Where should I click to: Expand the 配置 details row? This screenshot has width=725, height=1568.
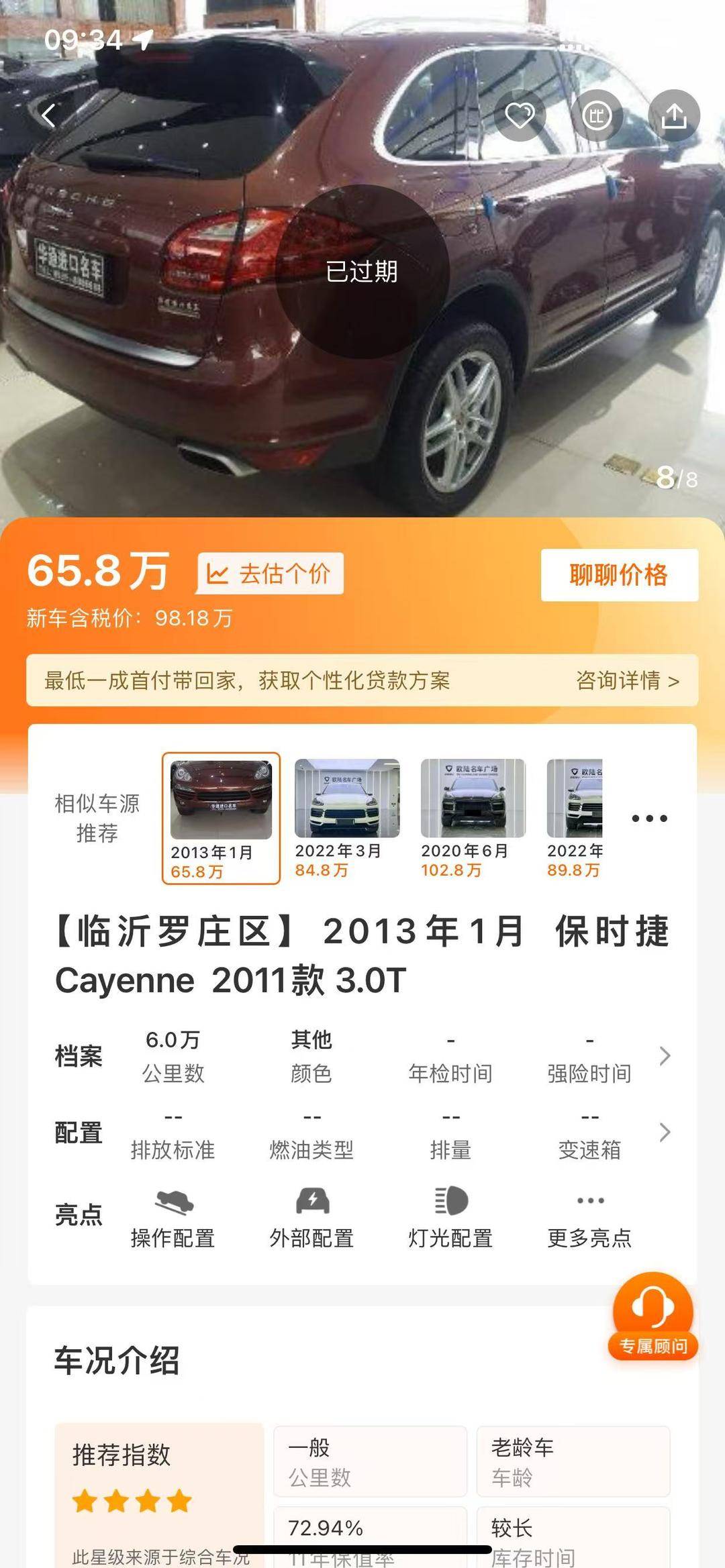tap(665, 1133)
